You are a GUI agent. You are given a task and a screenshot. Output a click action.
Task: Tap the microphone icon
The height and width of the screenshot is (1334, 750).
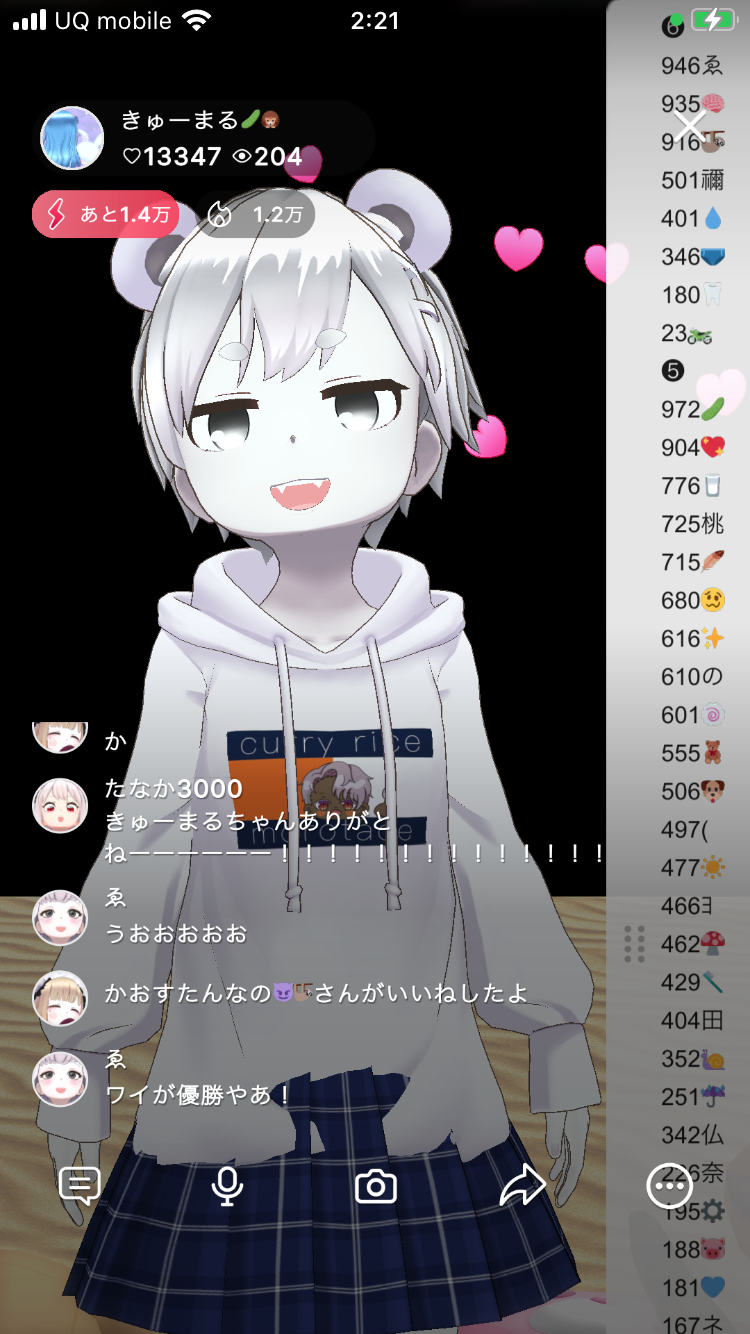[x=228, y=1186]
